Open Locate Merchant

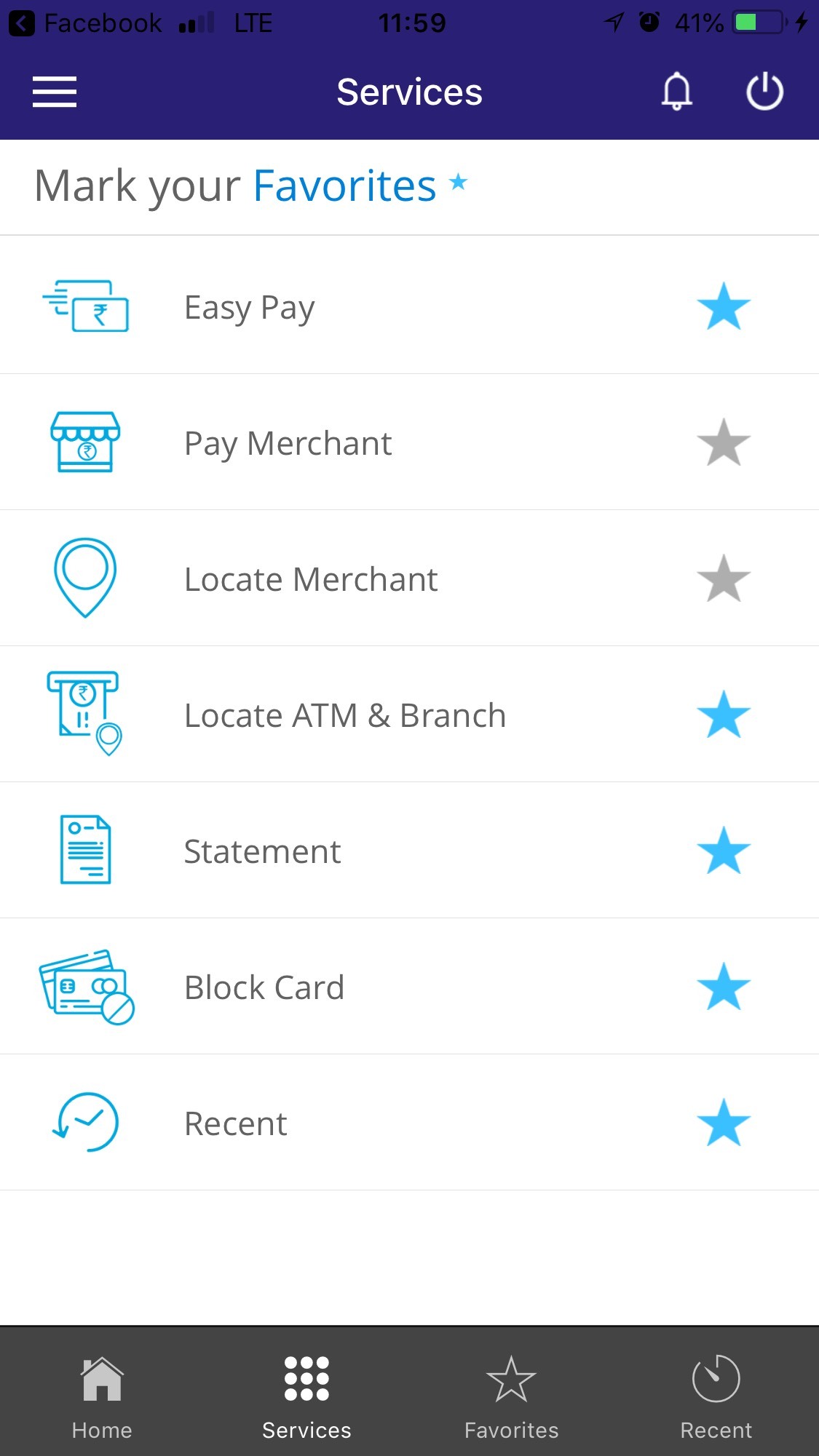point(311,579)
